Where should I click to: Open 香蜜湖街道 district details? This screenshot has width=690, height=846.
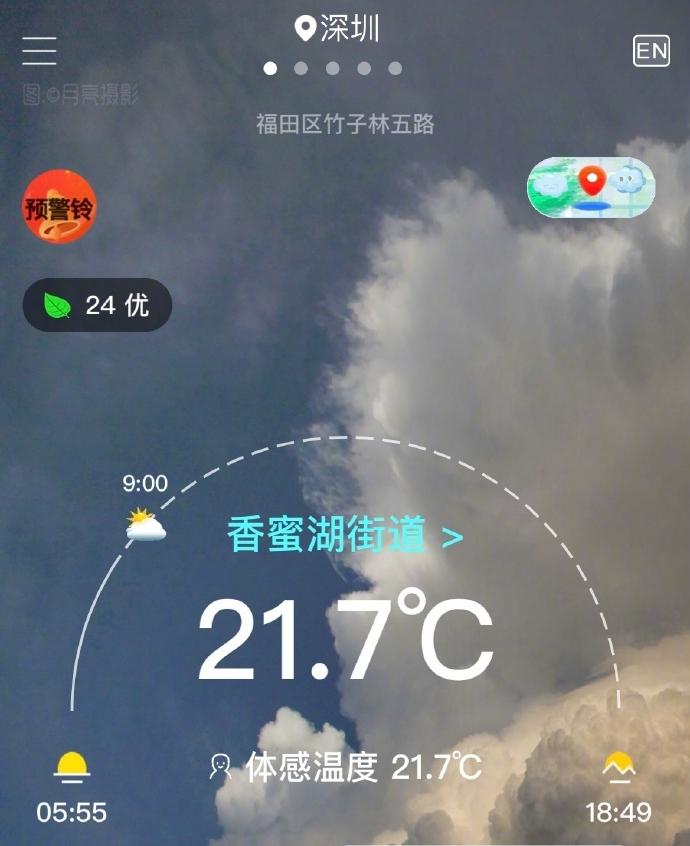click(x=345, y=536)
